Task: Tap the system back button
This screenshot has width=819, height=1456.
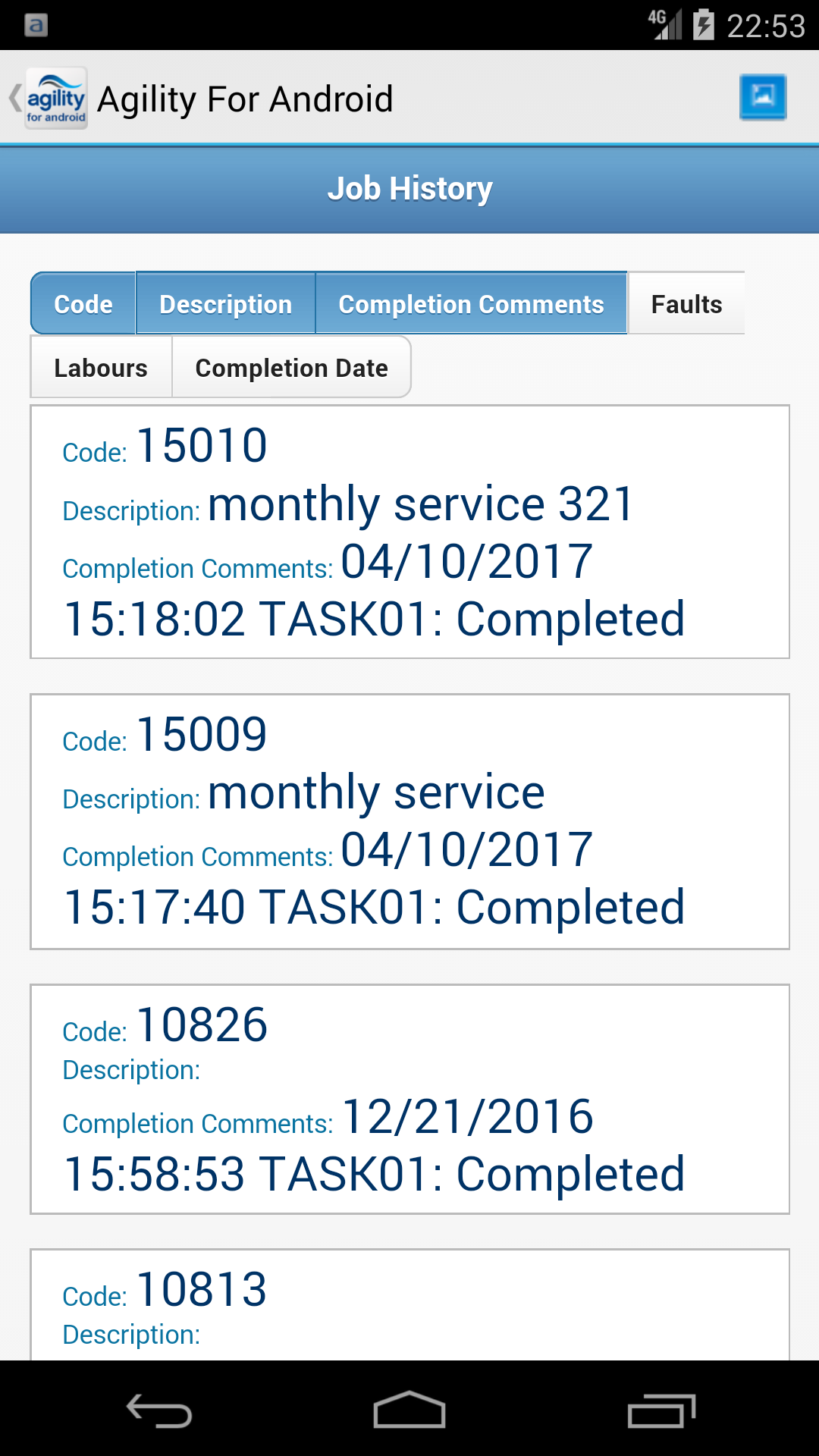Action: tap(159, 1411)
